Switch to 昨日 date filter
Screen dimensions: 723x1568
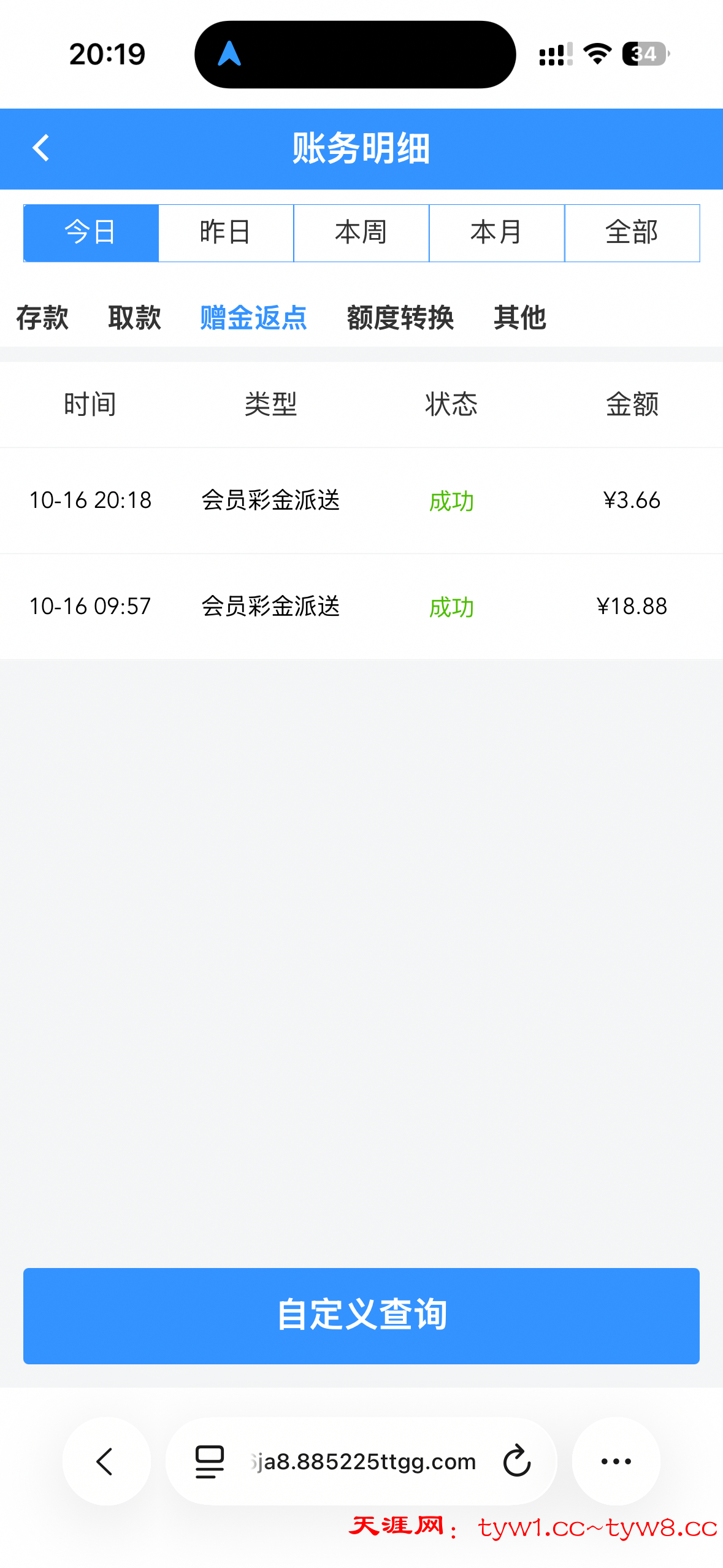(226, 233)
